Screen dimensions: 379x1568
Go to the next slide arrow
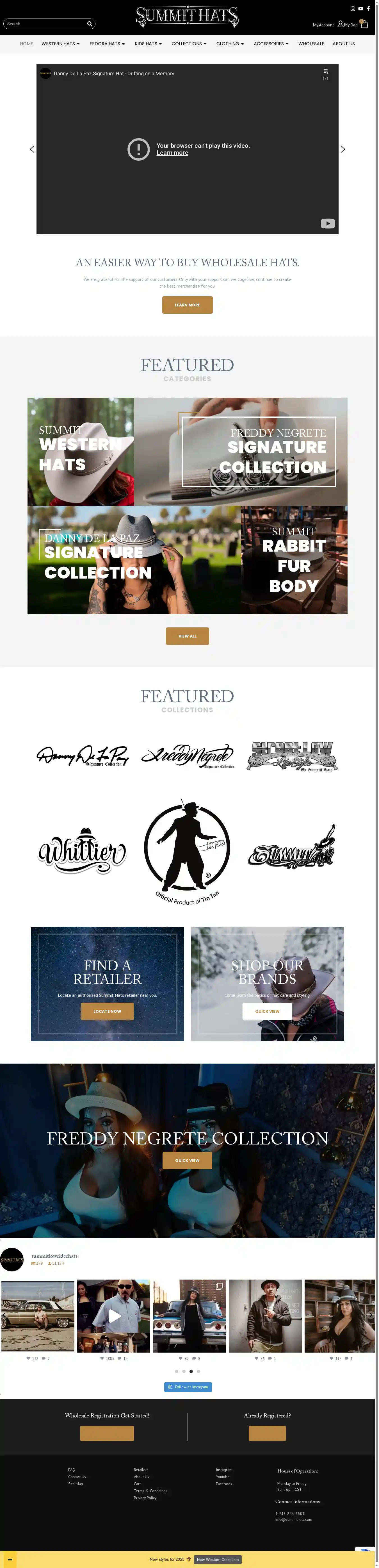tap(343, 149)
